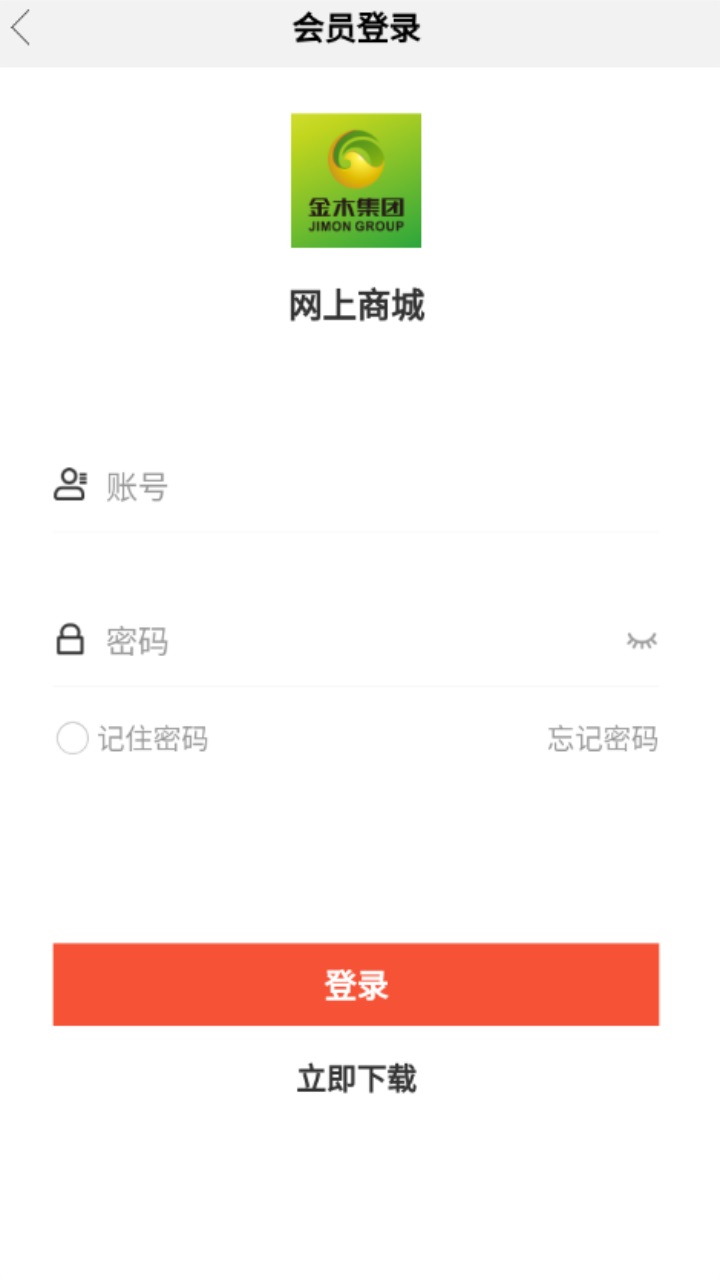The width and height of the screenshot is (720, 1280).
Task: Click 立即下载 to download the app
Action: 359,1079
